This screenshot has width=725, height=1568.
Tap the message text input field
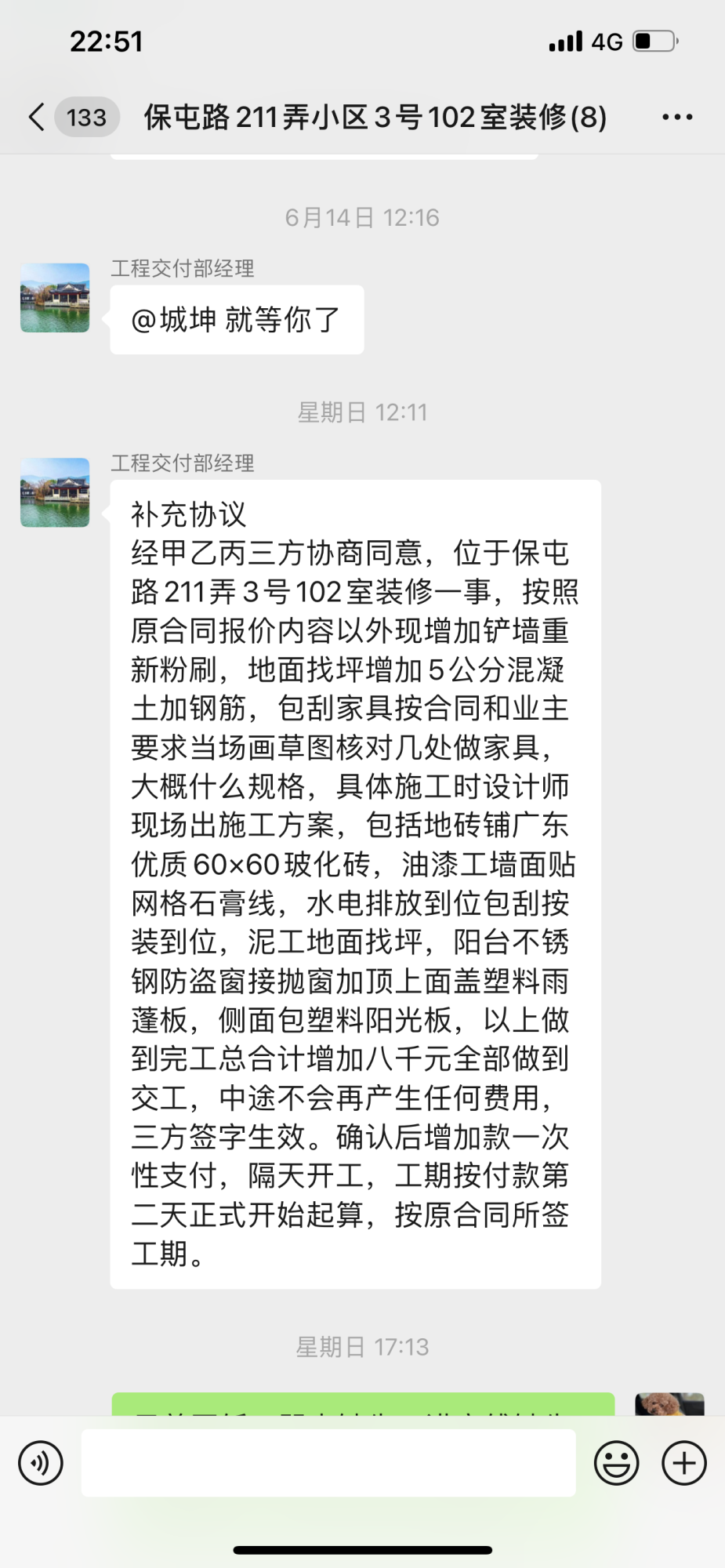pyautogui.click(x=328, y=1463)
